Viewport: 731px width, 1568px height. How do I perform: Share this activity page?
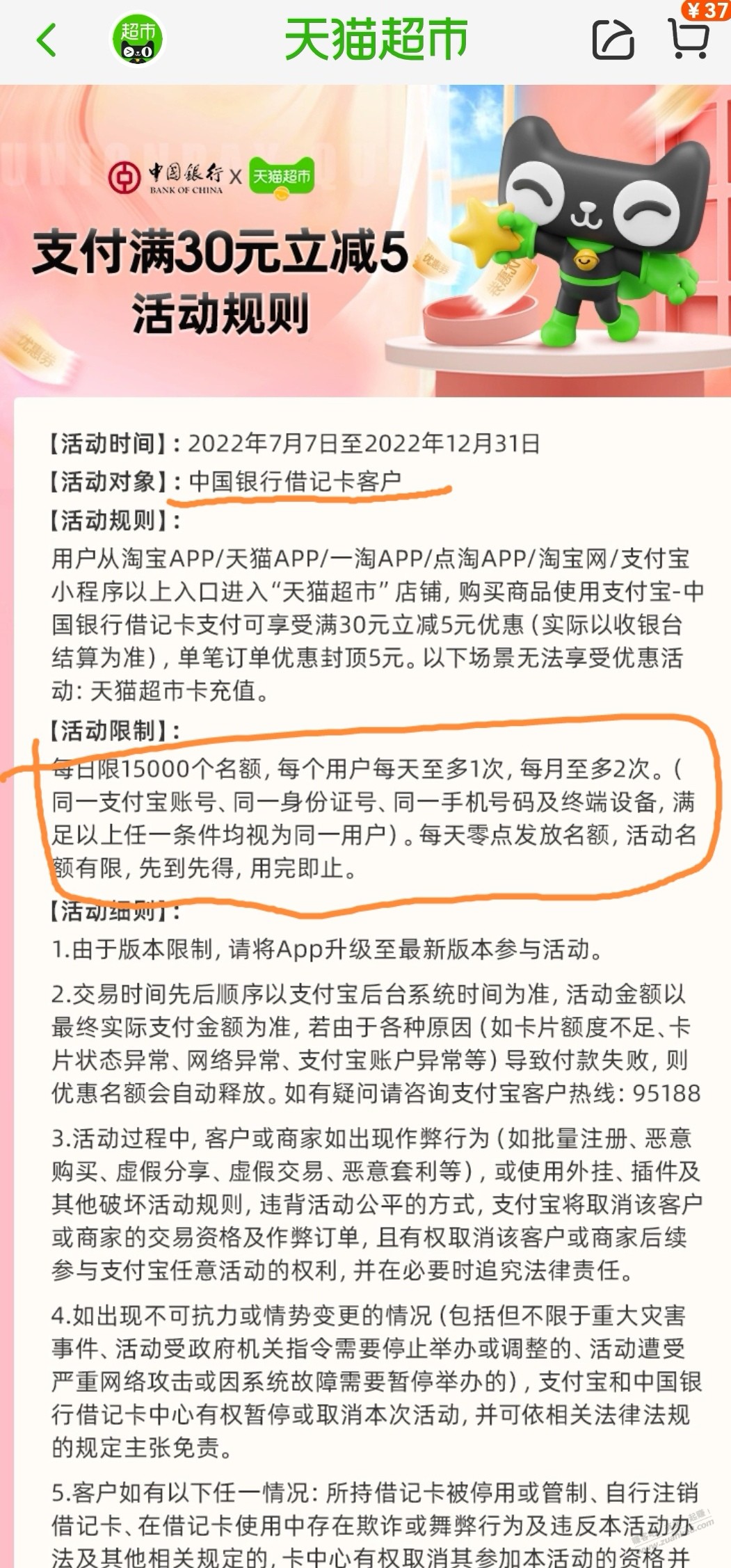613,40
